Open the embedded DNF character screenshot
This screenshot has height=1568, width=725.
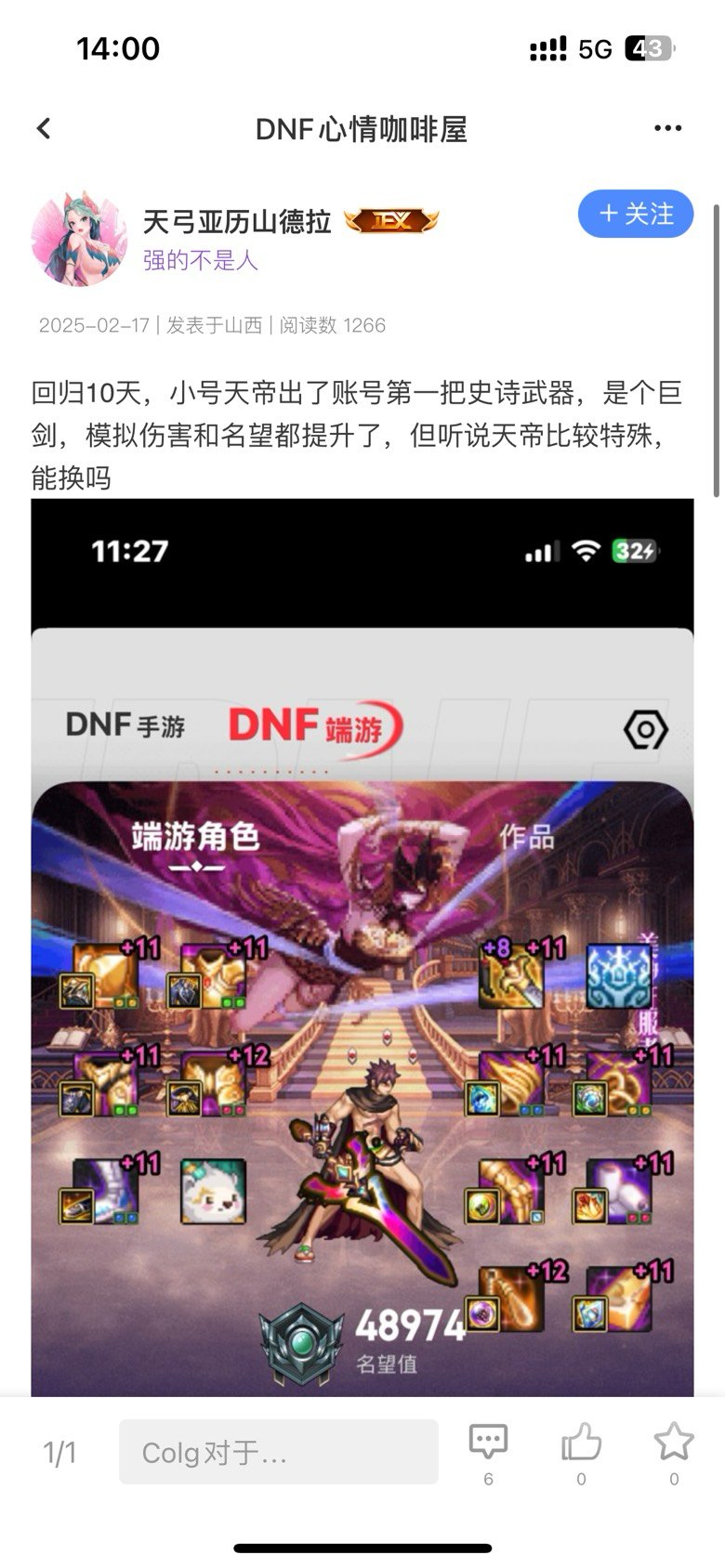coord(362,947)
